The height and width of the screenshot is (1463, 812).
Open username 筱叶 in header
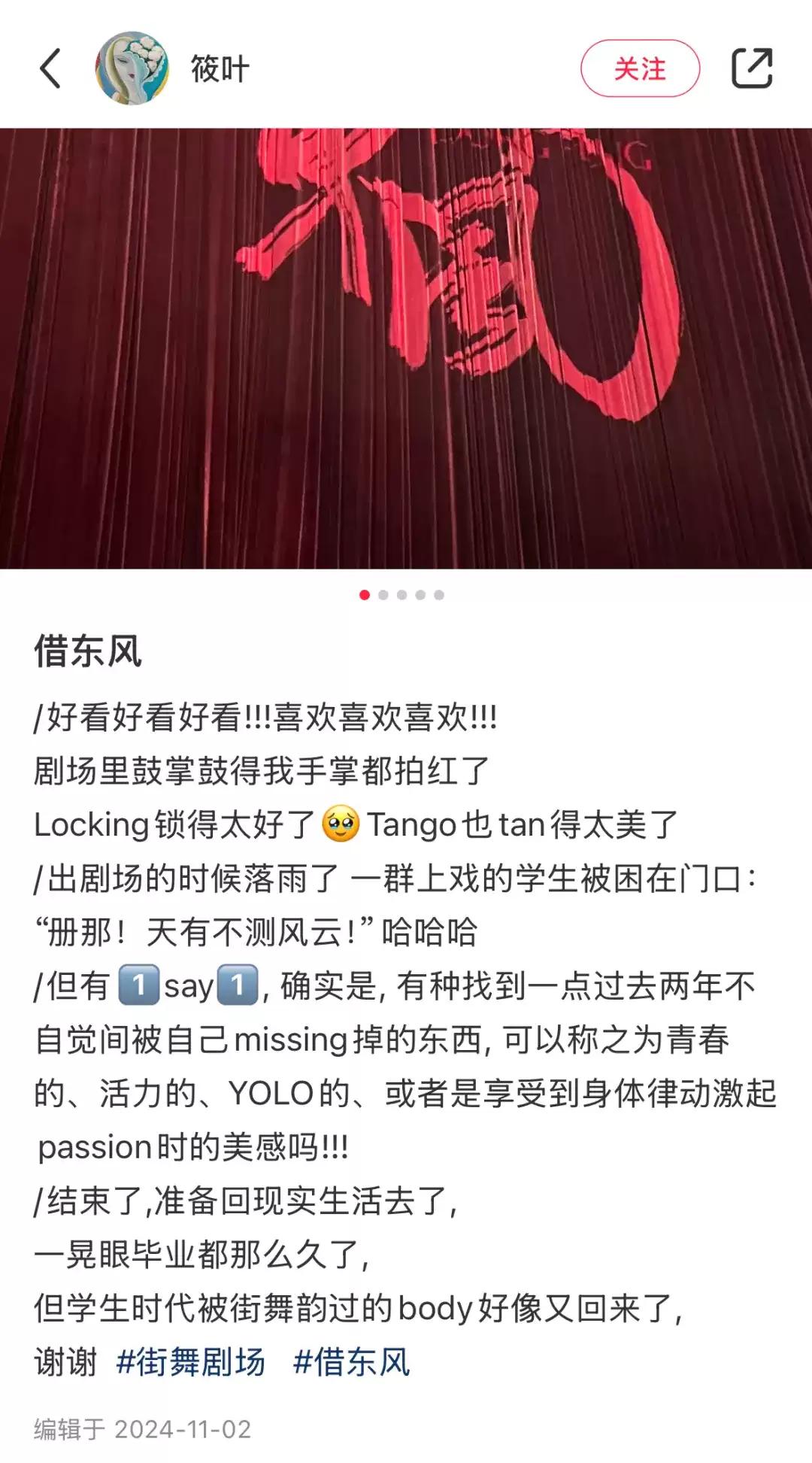pyautogui.click(x=220, y=69)
